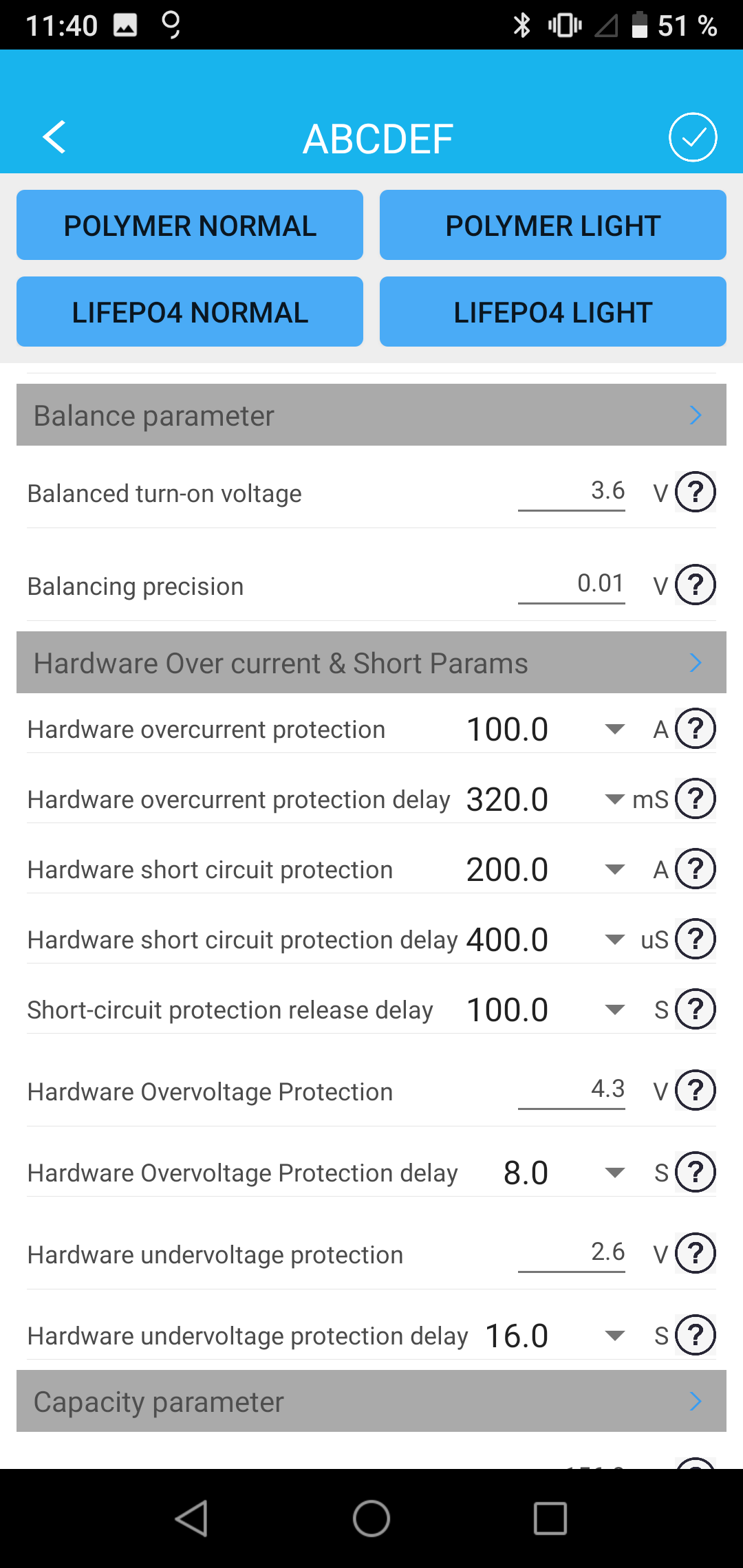This screenshot has width=743, height=1568.
Task: Open the Capacity parameter section
Action: tap(371, 1402)
